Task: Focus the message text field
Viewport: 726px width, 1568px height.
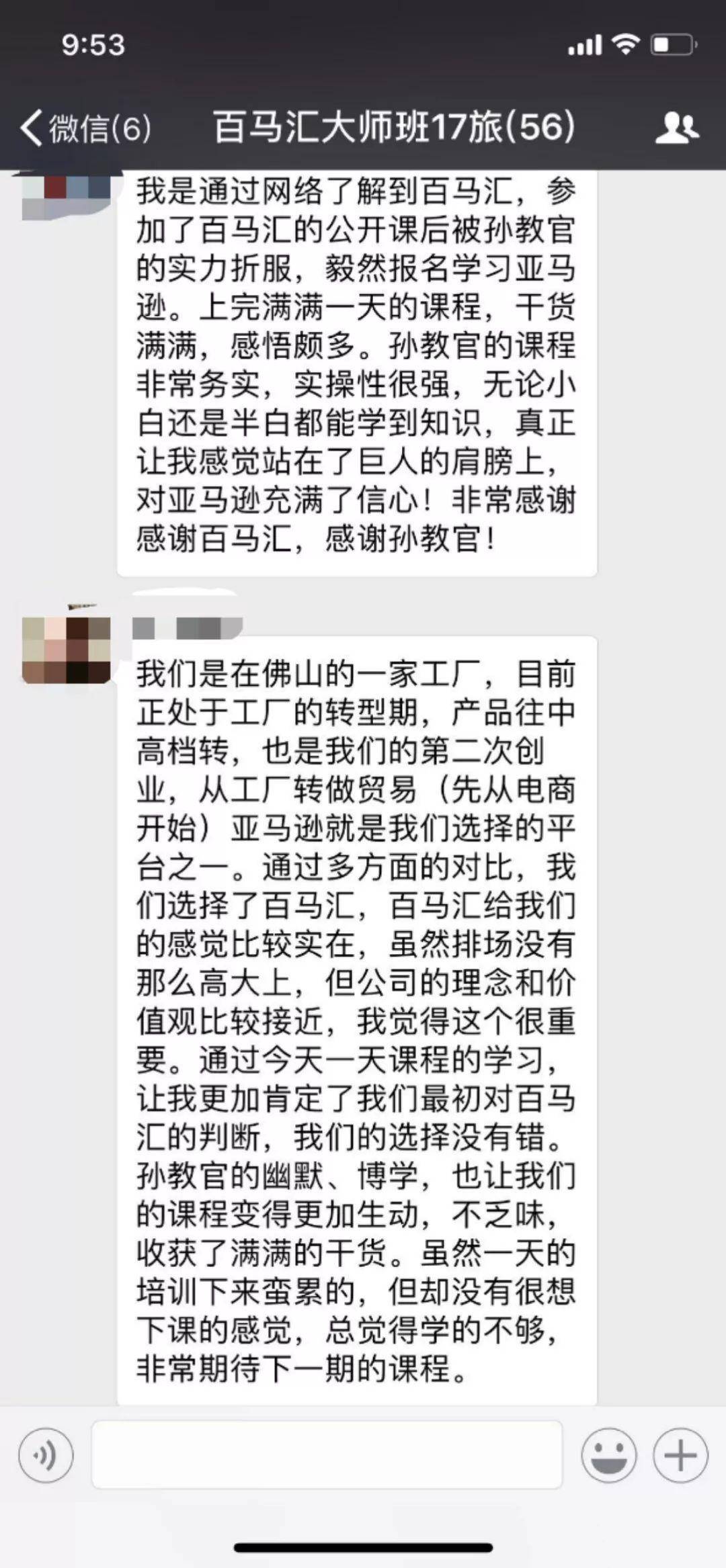Action: coord(327,1454)
